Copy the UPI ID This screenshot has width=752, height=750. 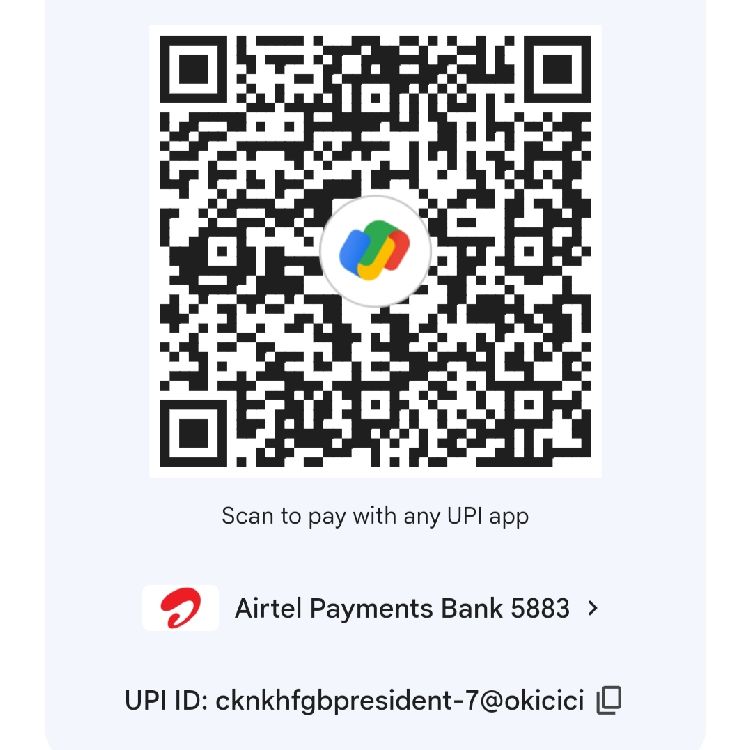(609, 700)
